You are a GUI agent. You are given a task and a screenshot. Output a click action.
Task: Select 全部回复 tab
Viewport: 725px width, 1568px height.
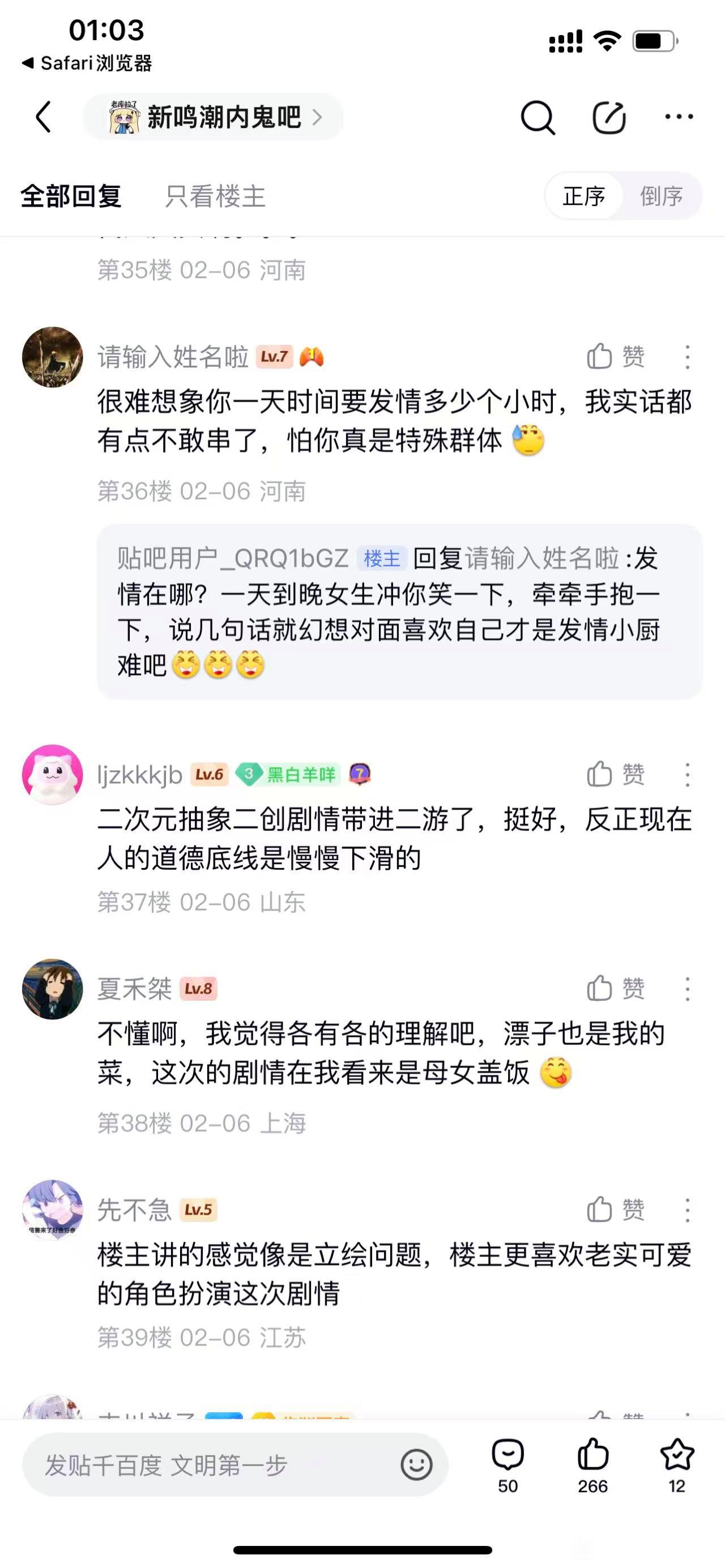coord(71,196)
